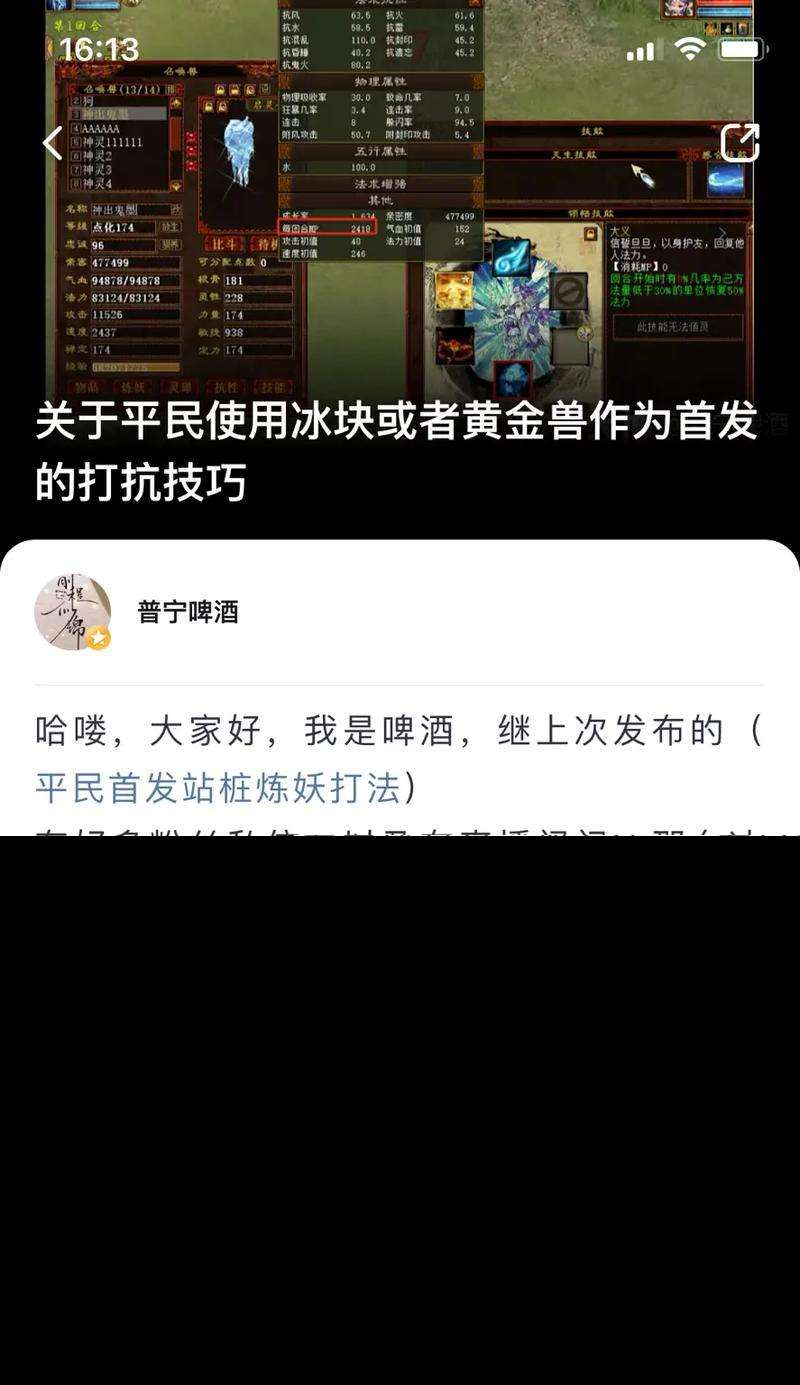This screenshot has width=800, height=1385.
Task: Toggle the first padlock above the pet model
Action: (208, 105)
